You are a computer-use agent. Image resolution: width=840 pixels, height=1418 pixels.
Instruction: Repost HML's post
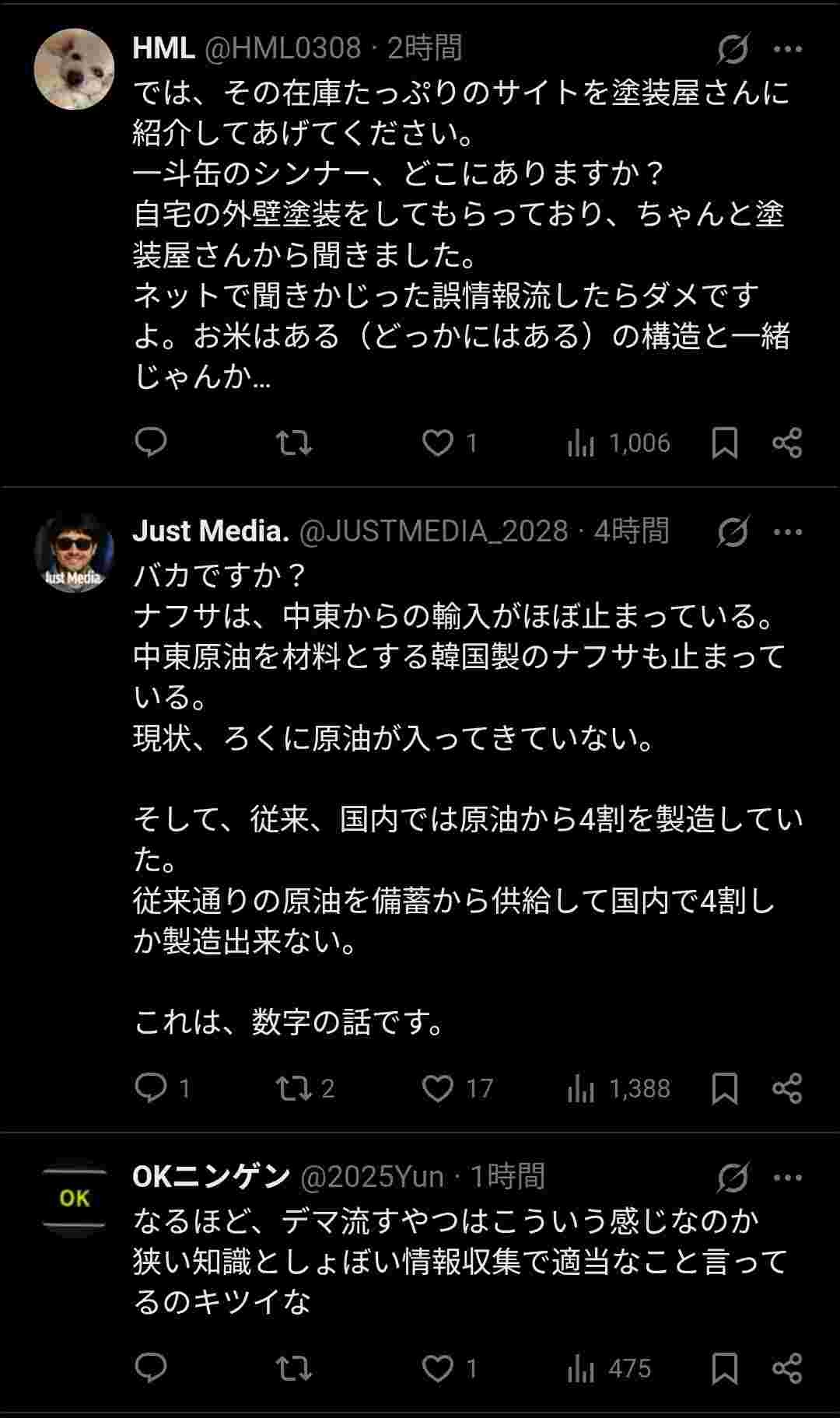(x=294, y=443)
